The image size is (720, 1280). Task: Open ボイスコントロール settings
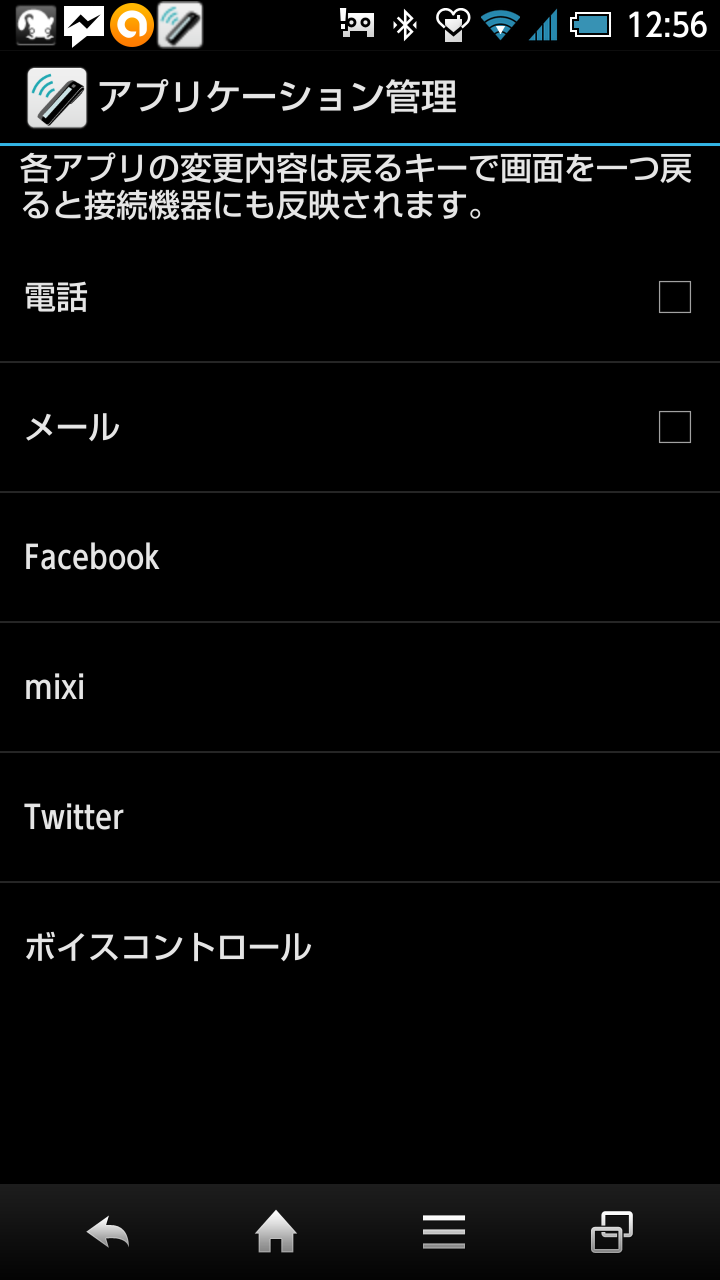pyautogui.click(x=360, y=947)
